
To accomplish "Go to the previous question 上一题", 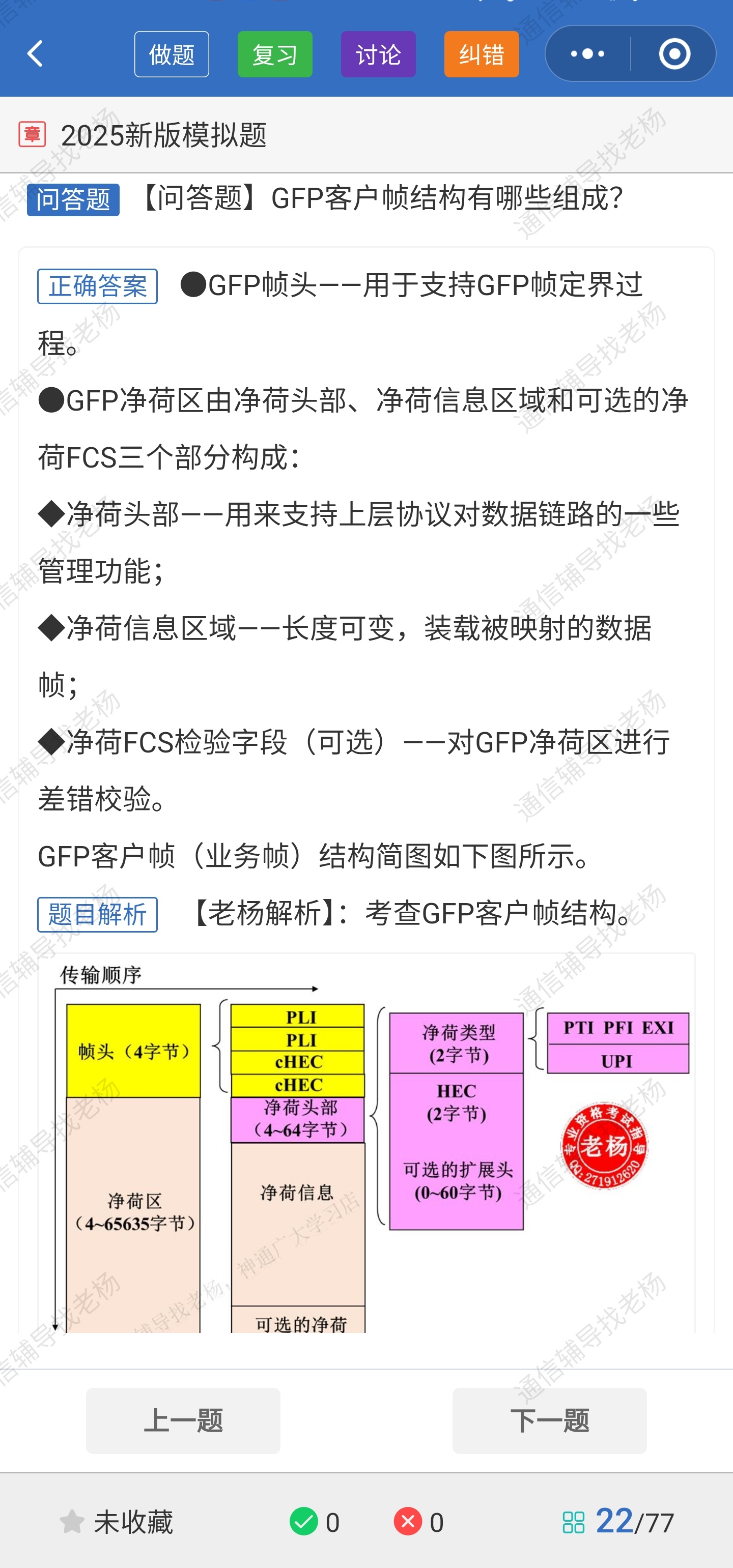I will [183, 1420].
